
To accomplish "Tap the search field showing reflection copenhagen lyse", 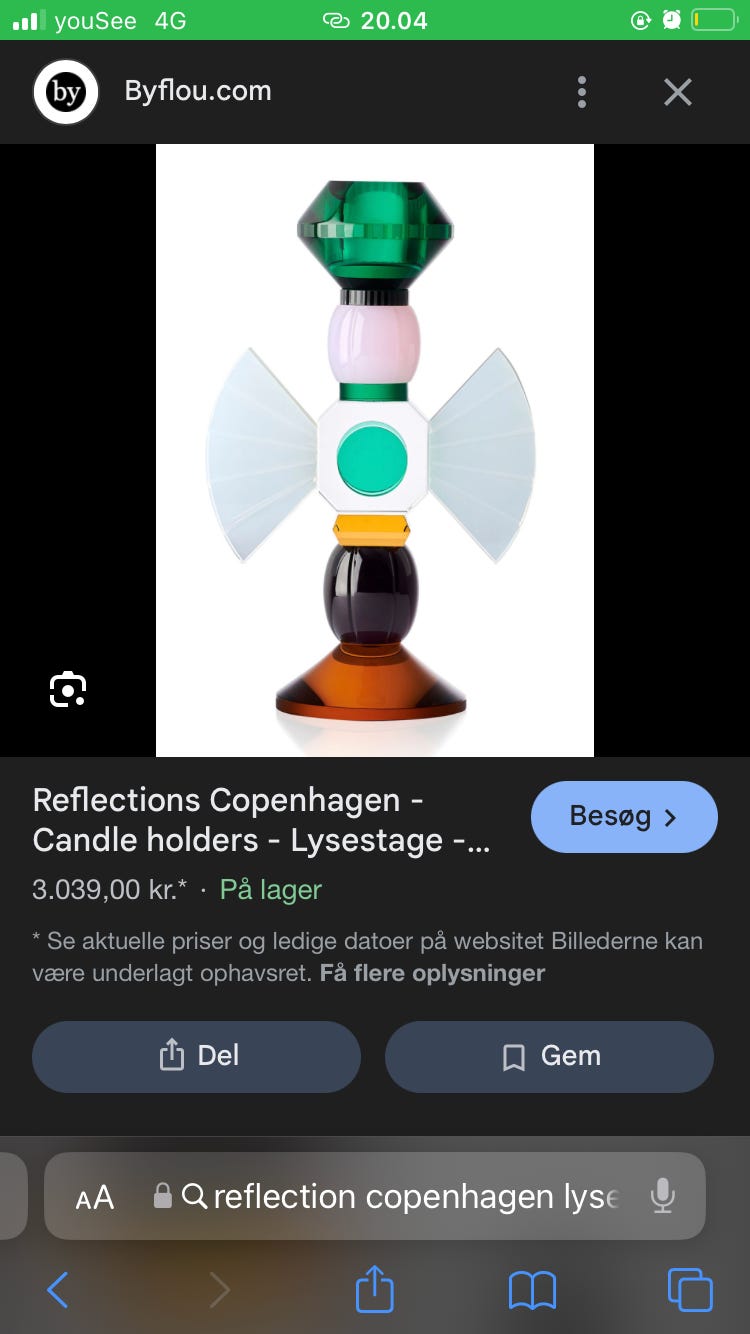I will click(x=420, y=1196).
